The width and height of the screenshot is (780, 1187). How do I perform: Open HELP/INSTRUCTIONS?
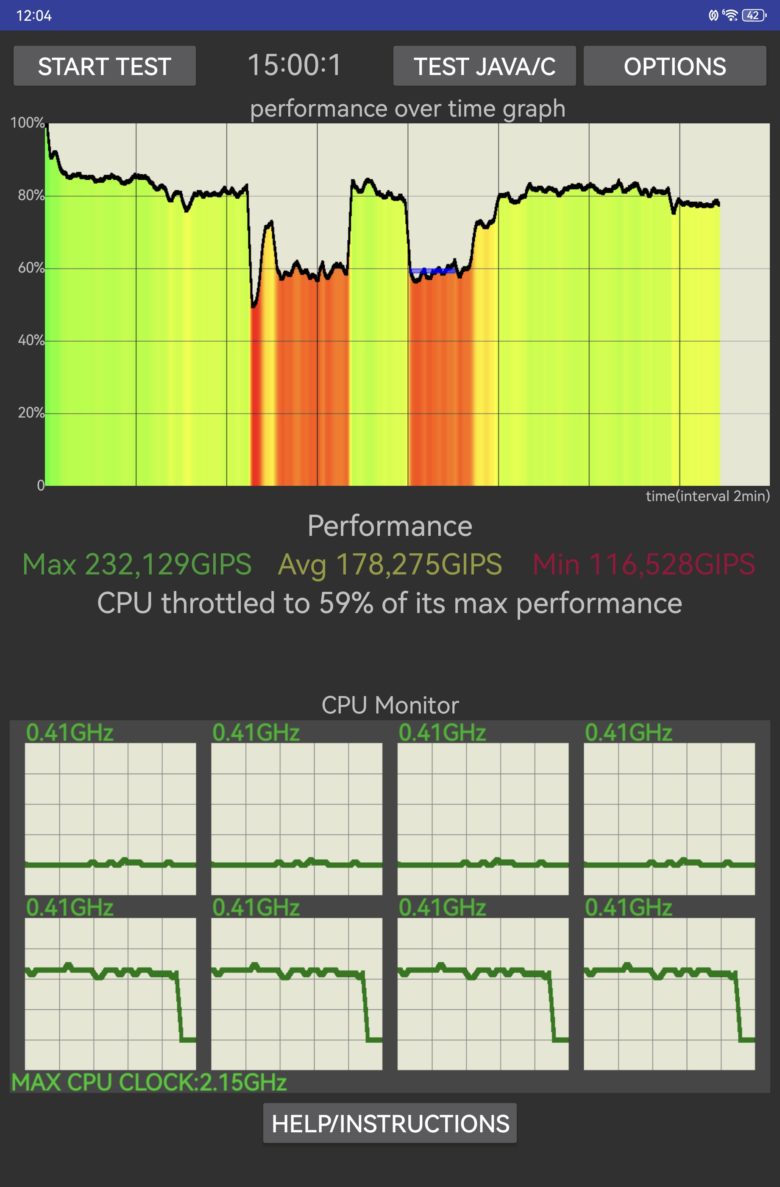[x=390, y=1123]
